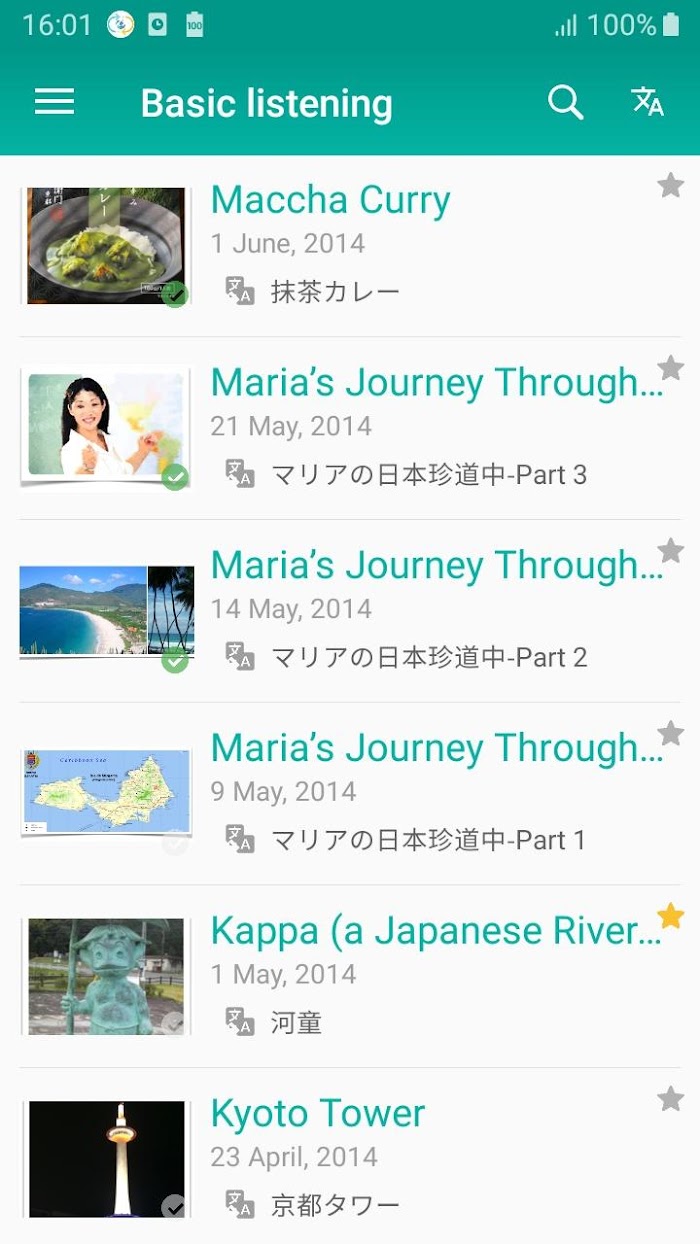Open the hamburger drawer menu
Screen dimensions: 700x1244
click(55, 102)
